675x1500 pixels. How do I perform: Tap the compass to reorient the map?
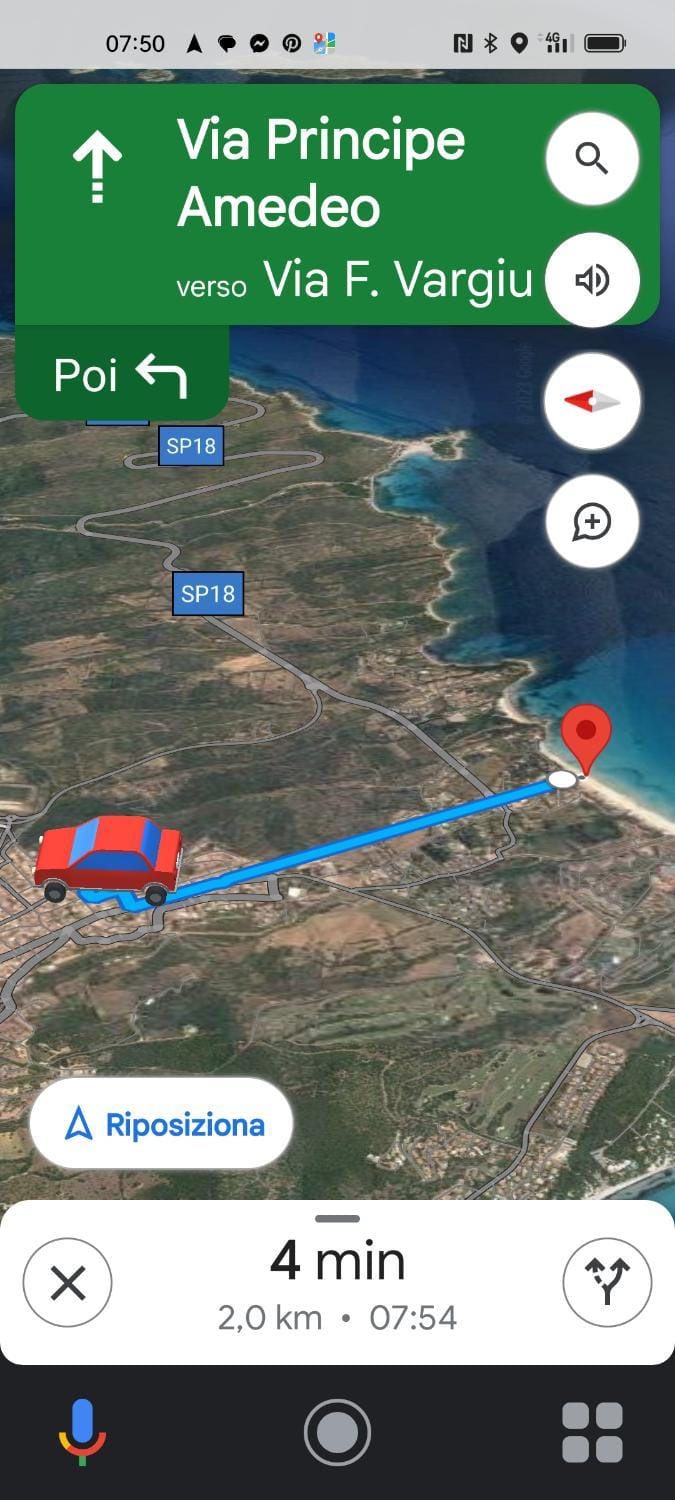point(592,401)
